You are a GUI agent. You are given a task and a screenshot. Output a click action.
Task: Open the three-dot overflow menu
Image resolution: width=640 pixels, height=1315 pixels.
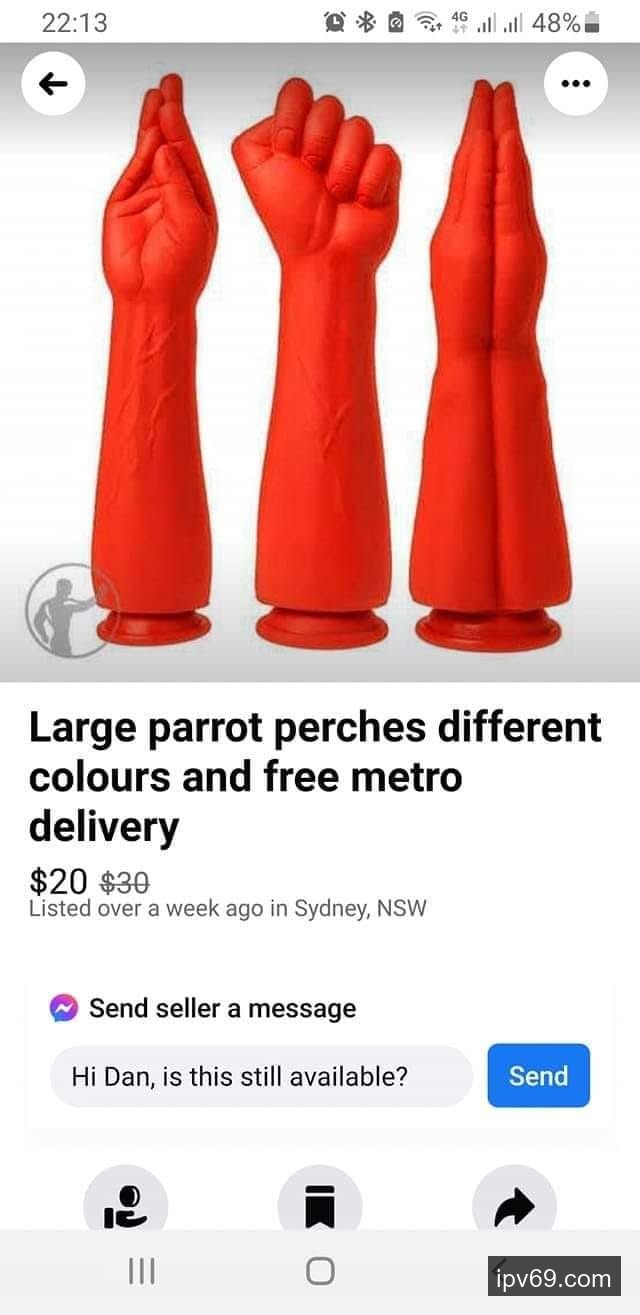[x=575, y=84]
